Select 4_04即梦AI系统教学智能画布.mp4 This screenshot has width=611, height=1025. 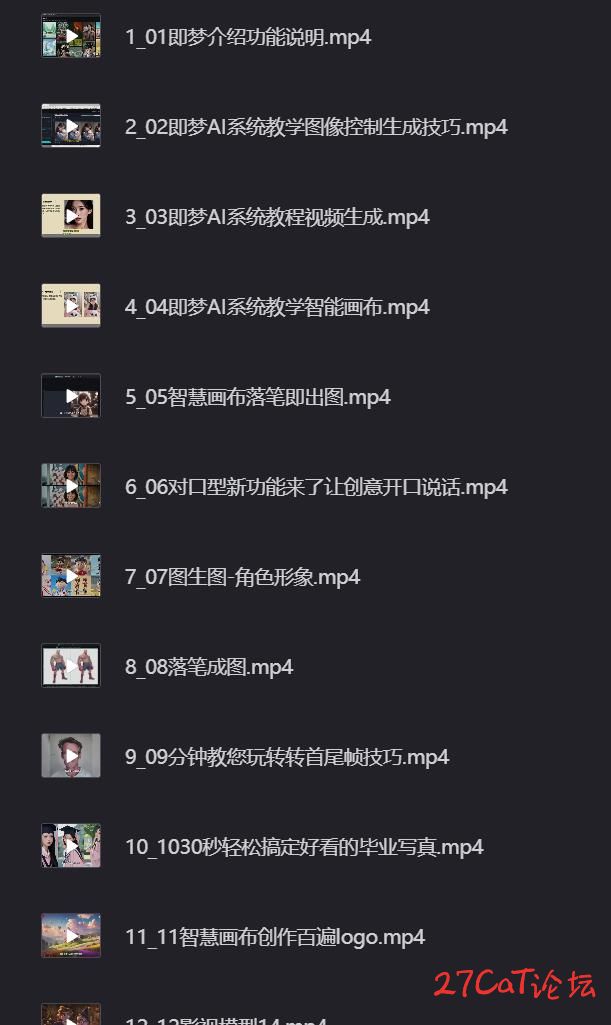pos(277,307)
